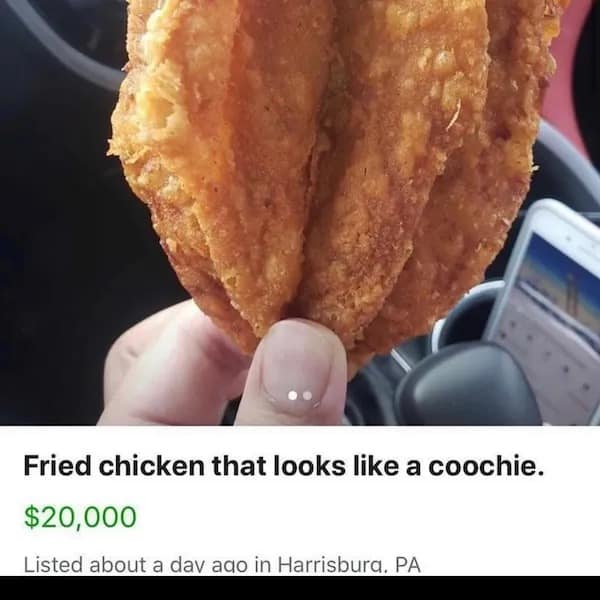
Task: Open the fried chicken listing photo
Action: click(300, 200)
